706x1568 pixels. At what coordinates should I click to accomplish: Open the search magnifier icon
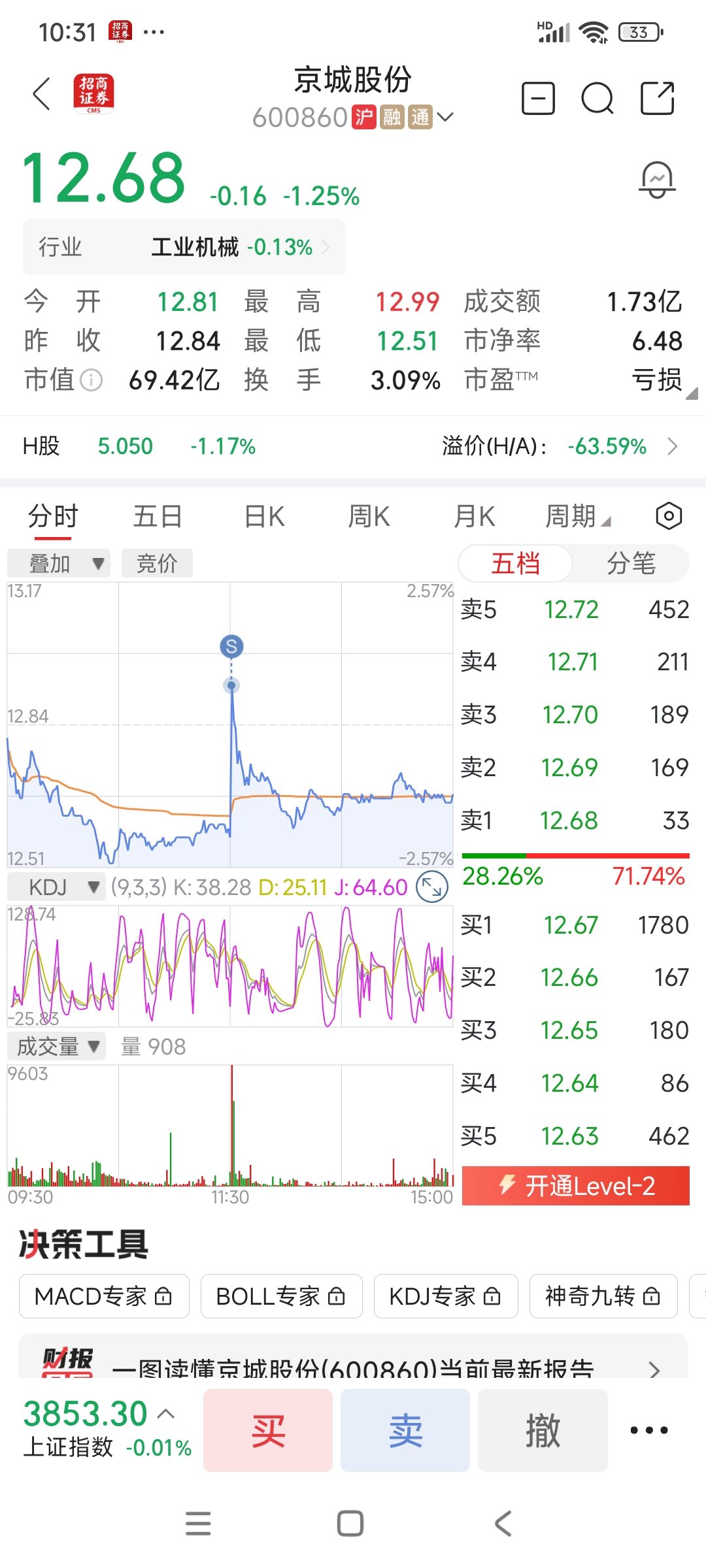pyautogui.click(x=597, y=99)
